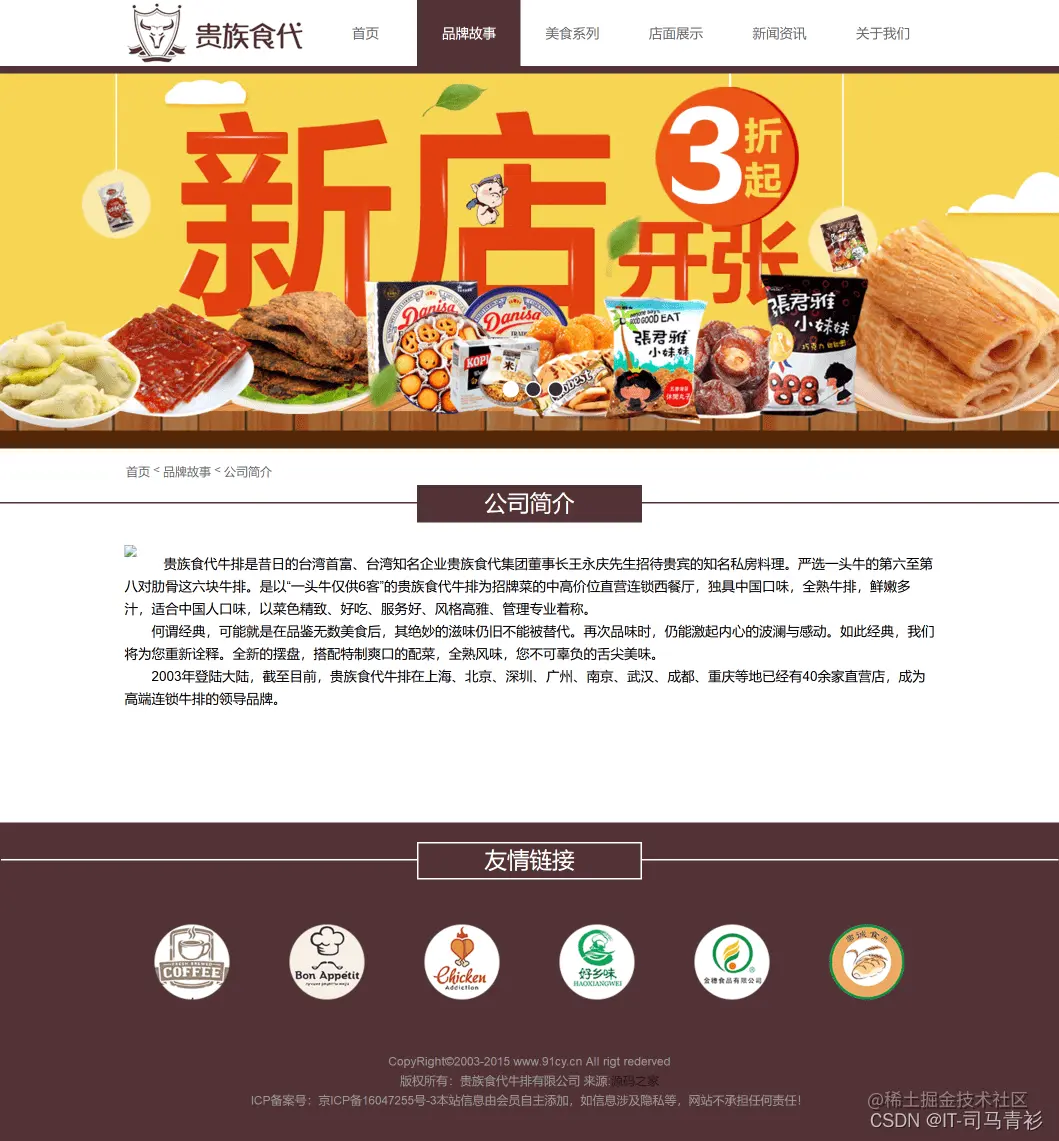Tap the 新店开张 promotional banner
Screen dimensions: 1059x1141
pos(529,250)
